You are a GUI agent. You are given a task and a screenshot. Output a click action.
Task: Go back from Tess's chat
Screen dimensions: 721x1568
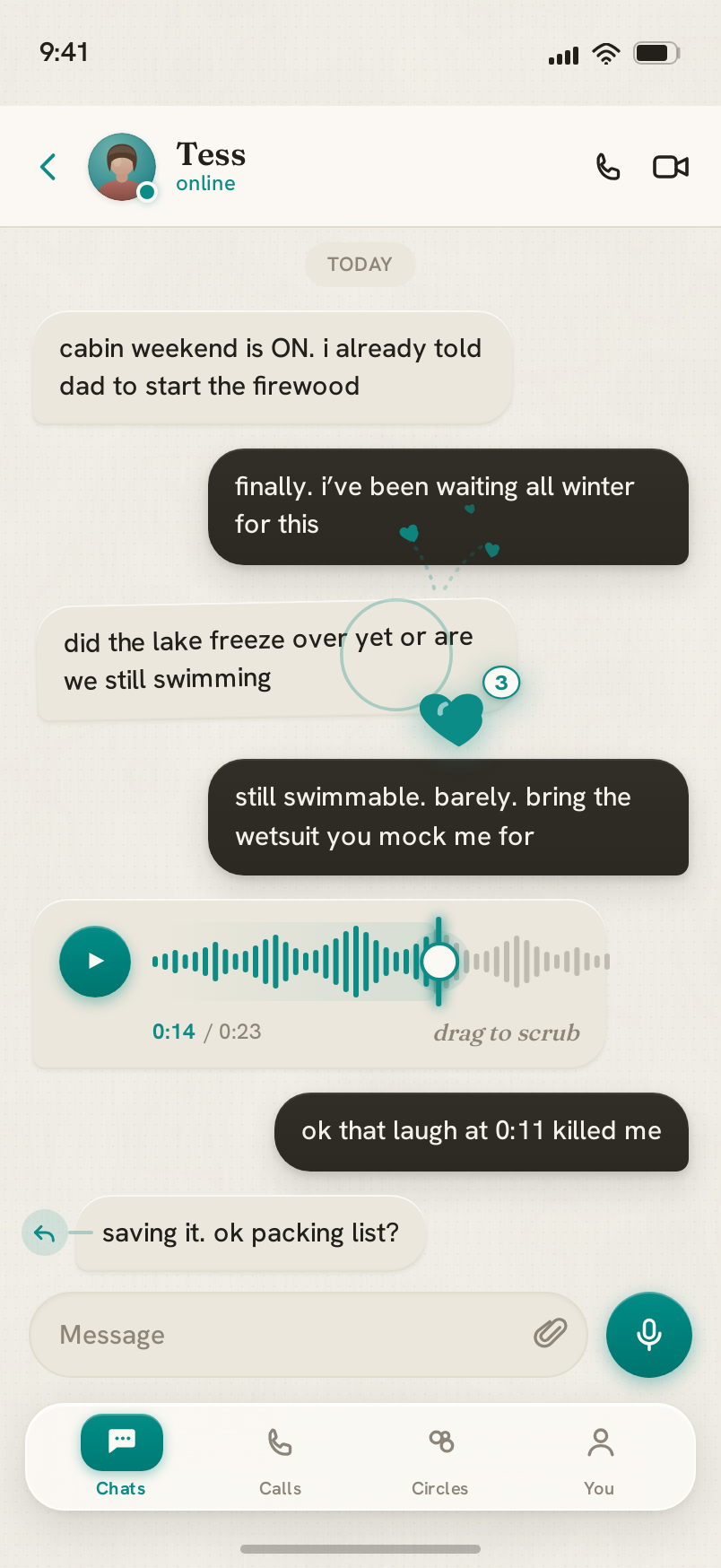point(48,167)
